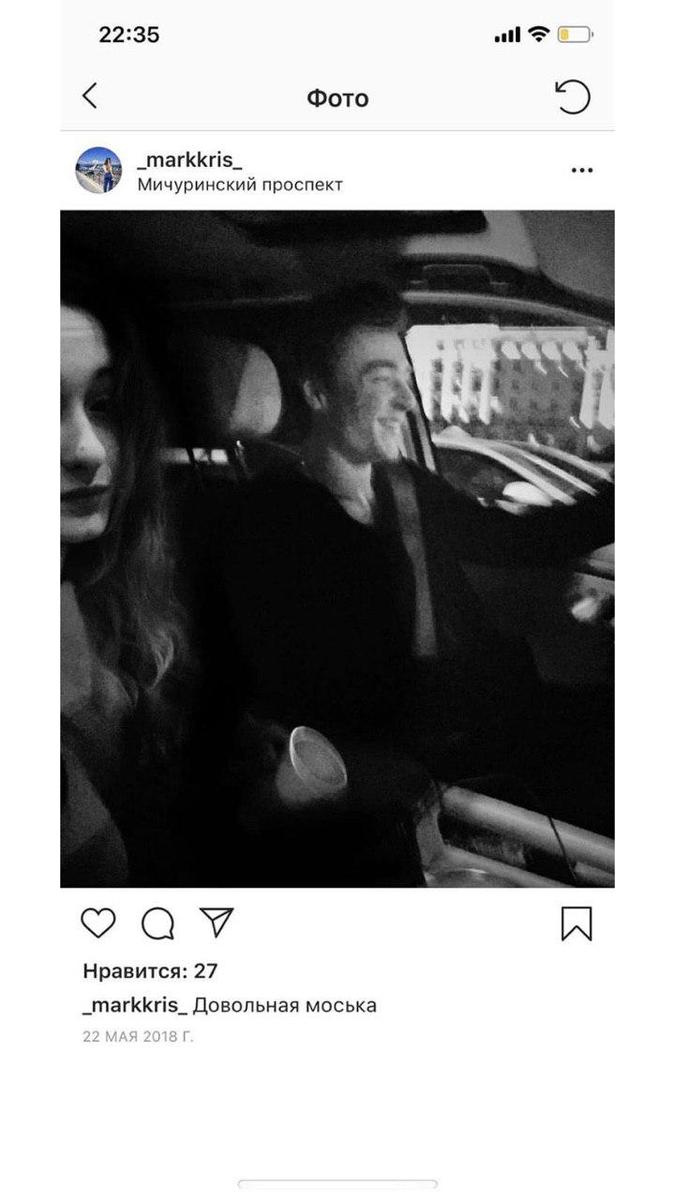Open _markkris_ profile avatar

pos(98,170)
